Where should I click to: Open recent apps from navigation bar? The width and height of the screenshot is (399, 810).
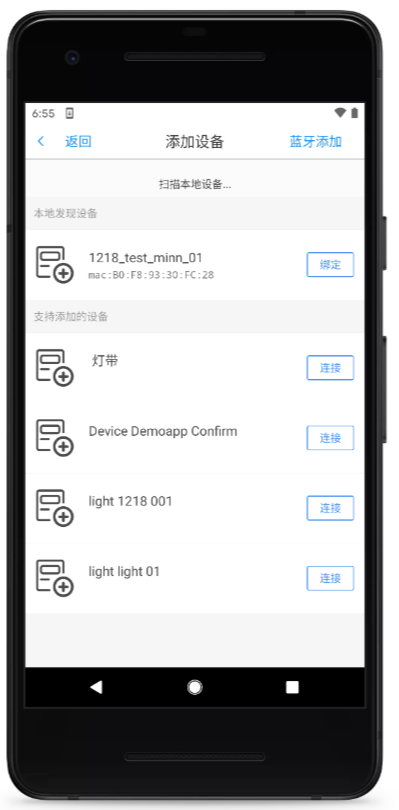[293, 687]
